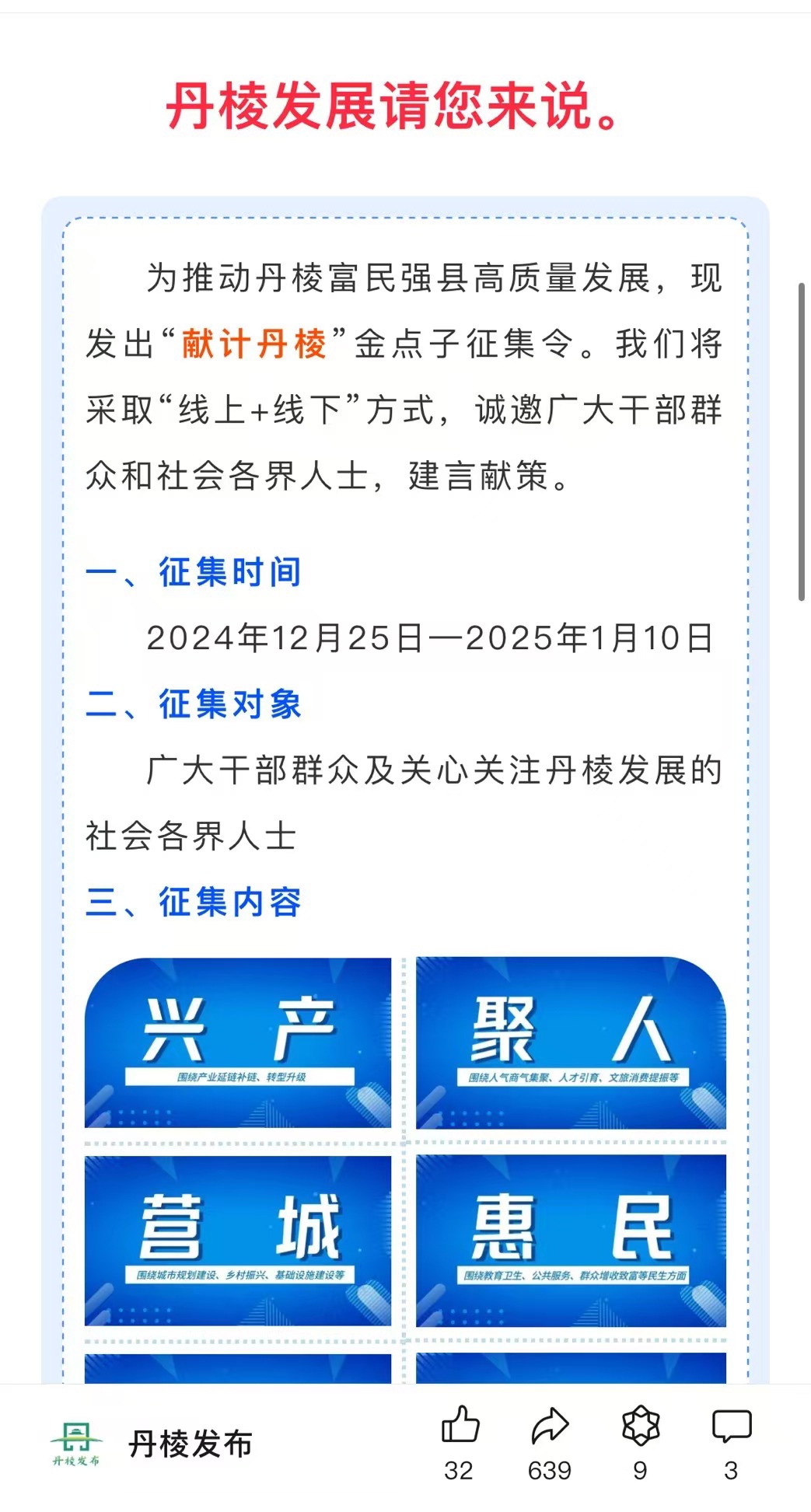Open the 丹棱发布 account profile

152,1444
